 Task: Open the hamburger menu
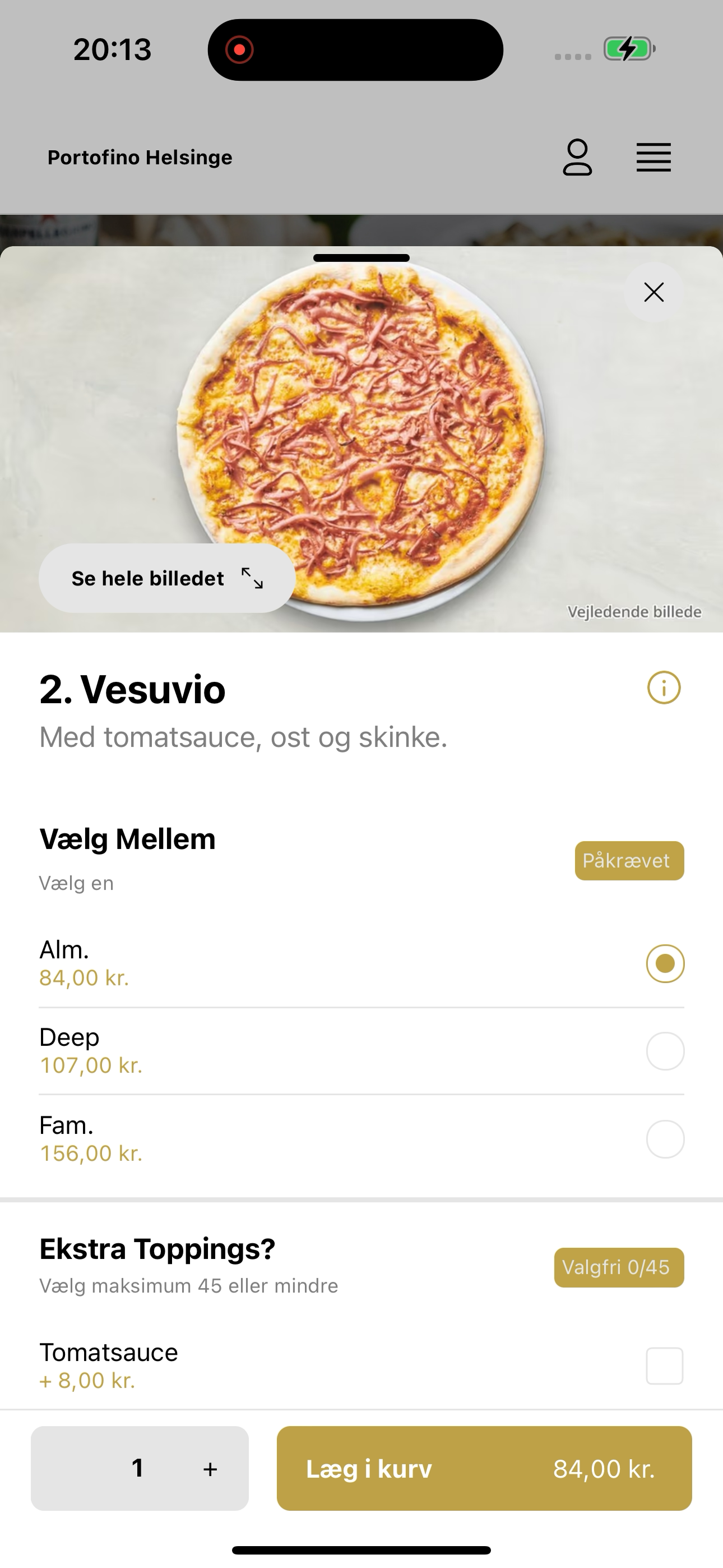654,158
